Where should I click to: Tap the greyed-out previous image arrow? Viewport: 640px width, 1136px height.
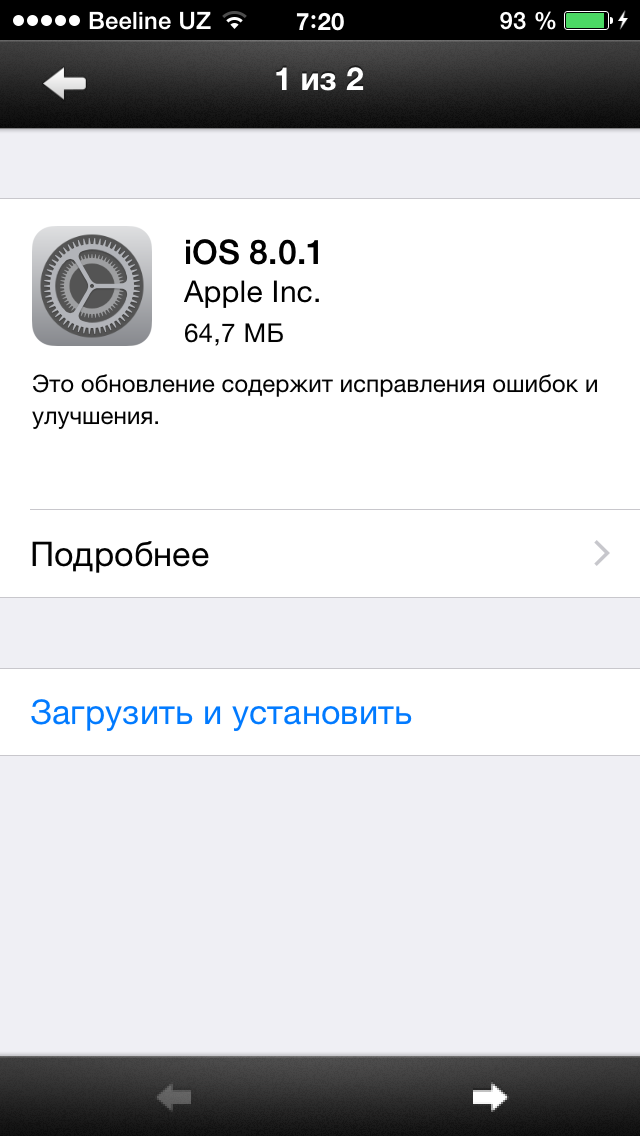coord(173,1097)
